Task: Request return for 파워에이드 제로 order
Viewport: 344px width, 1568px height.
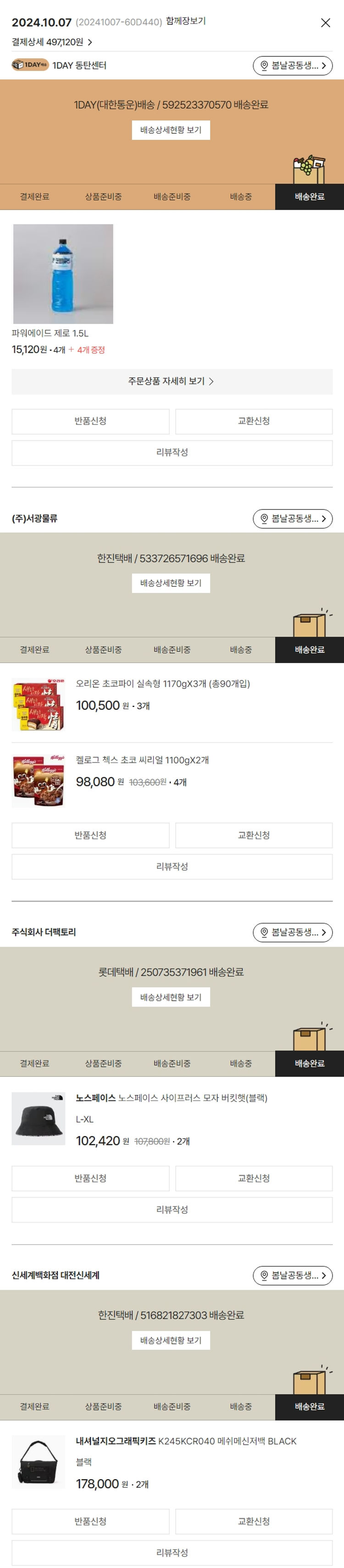Action: [x=90, y=421]
